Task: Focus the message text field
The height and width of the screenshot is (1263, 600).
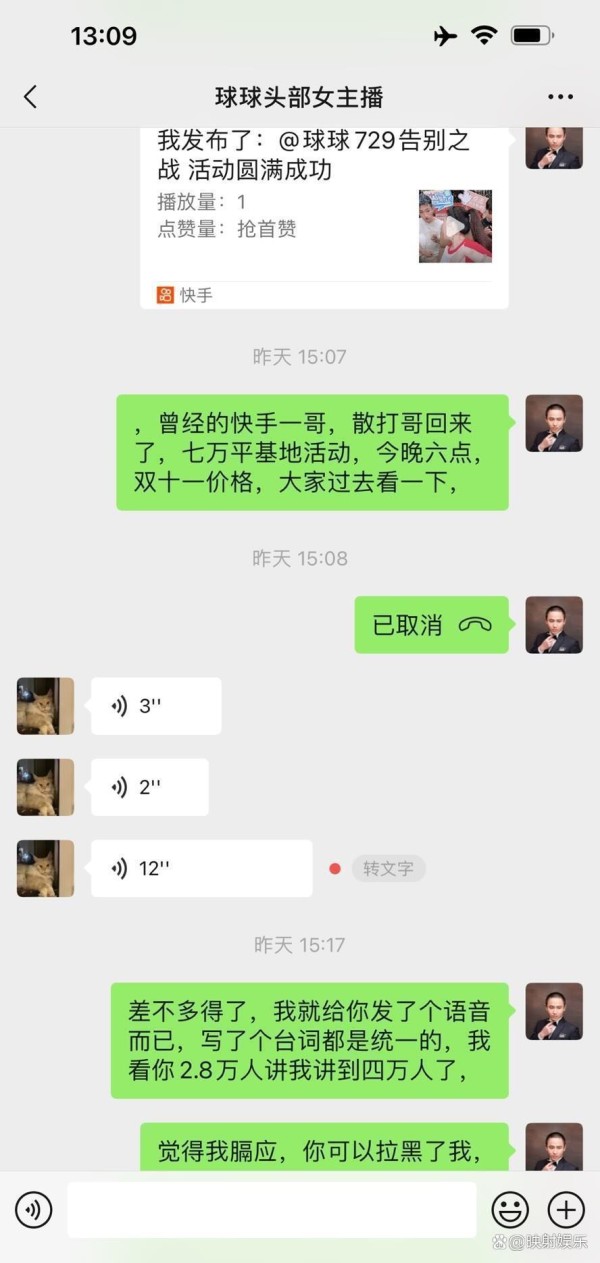Action: 272,1210
